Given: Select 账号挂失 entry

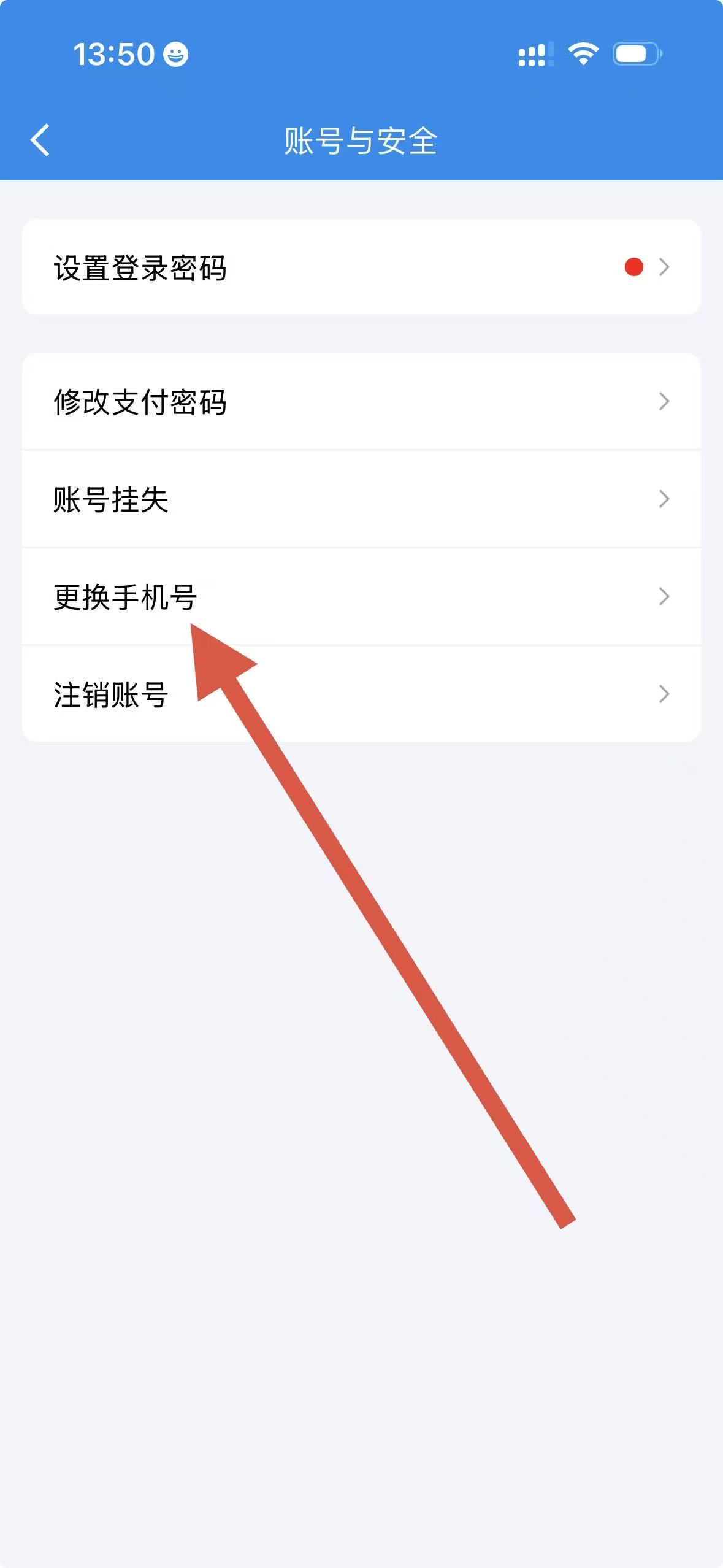Looking at the screenshot, I should pyautogui.click(x=361, y=499).
